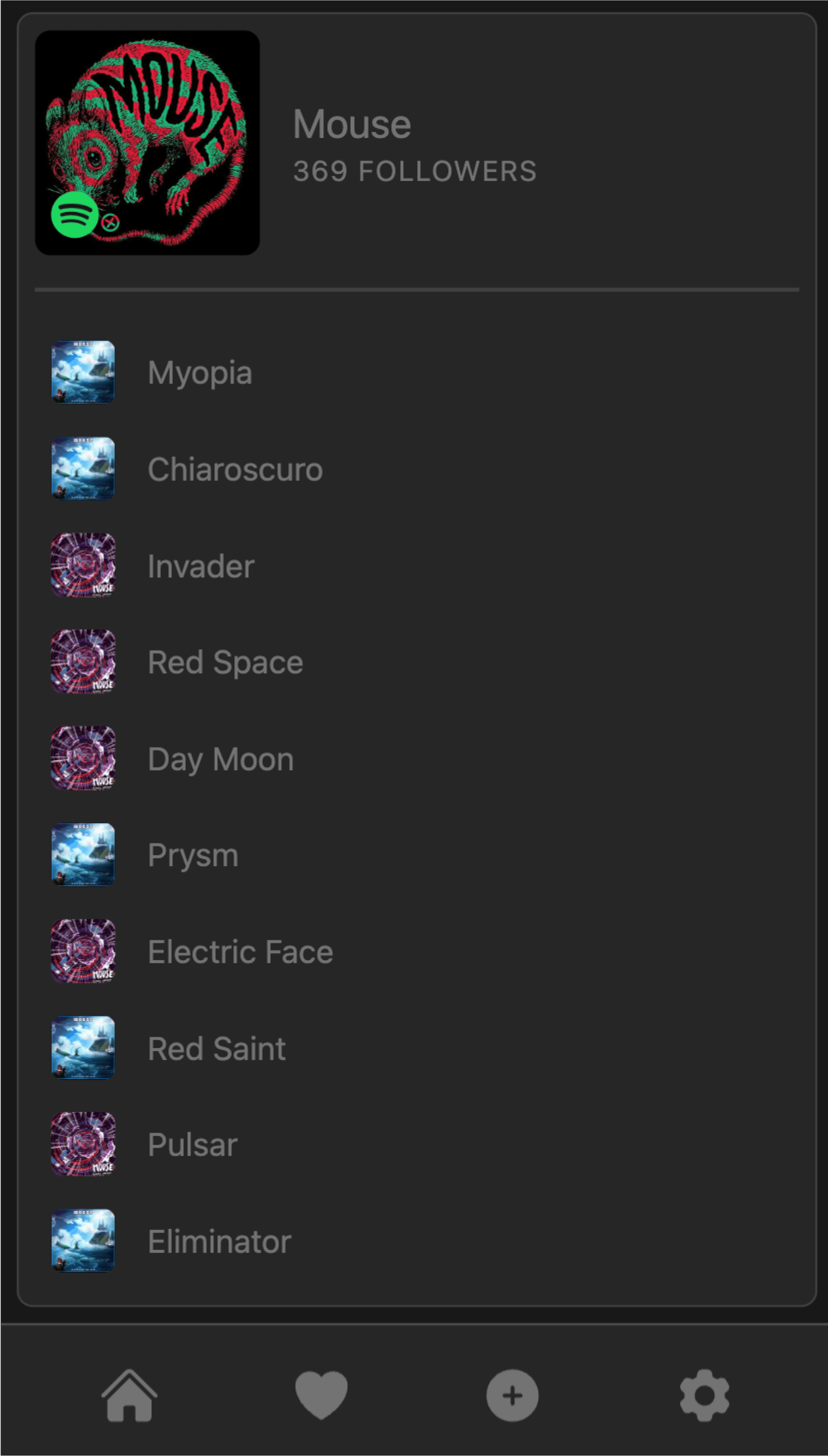Switch to the favorites heart tab

click(x=321, y=1396)
